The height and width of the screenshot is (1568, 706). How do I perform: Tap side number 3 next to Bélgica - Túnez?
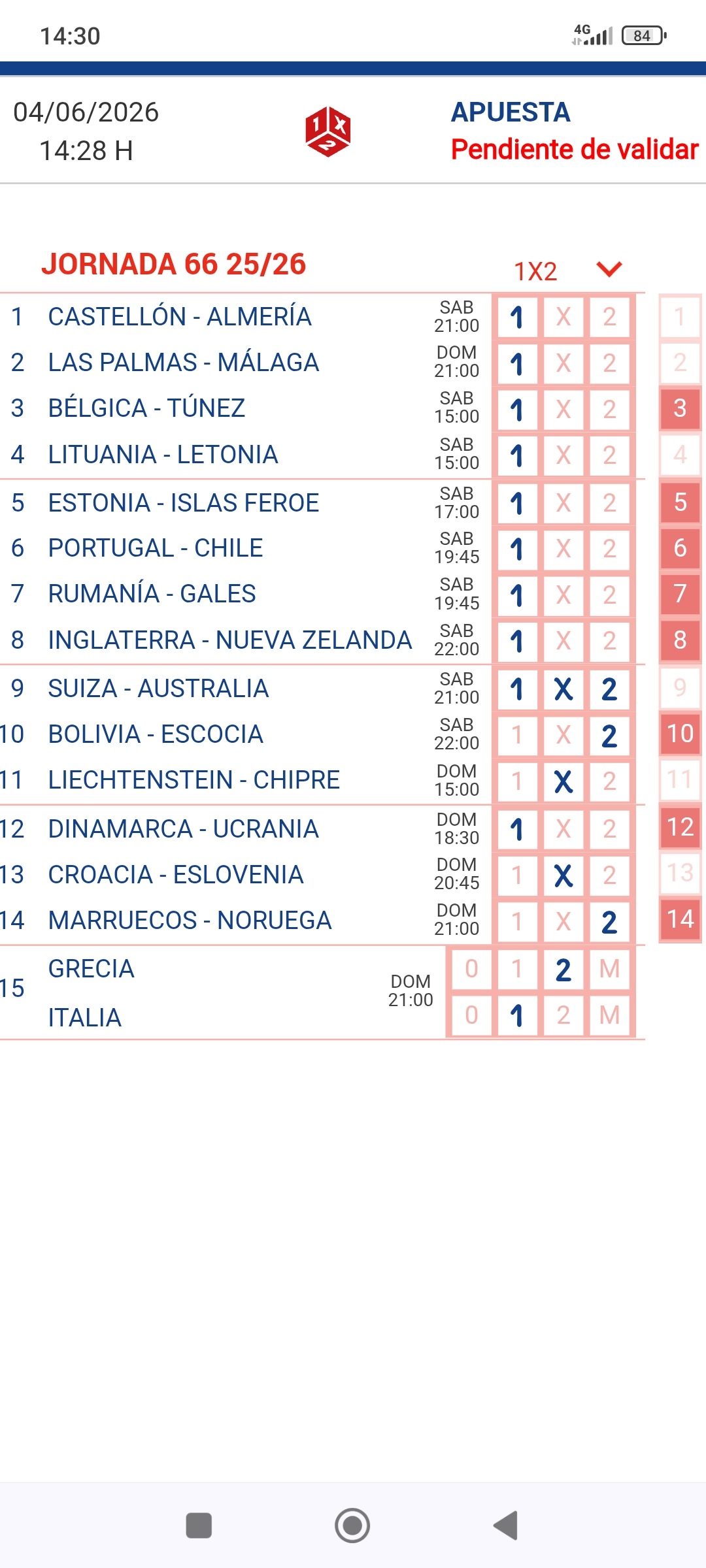[680, 408]
